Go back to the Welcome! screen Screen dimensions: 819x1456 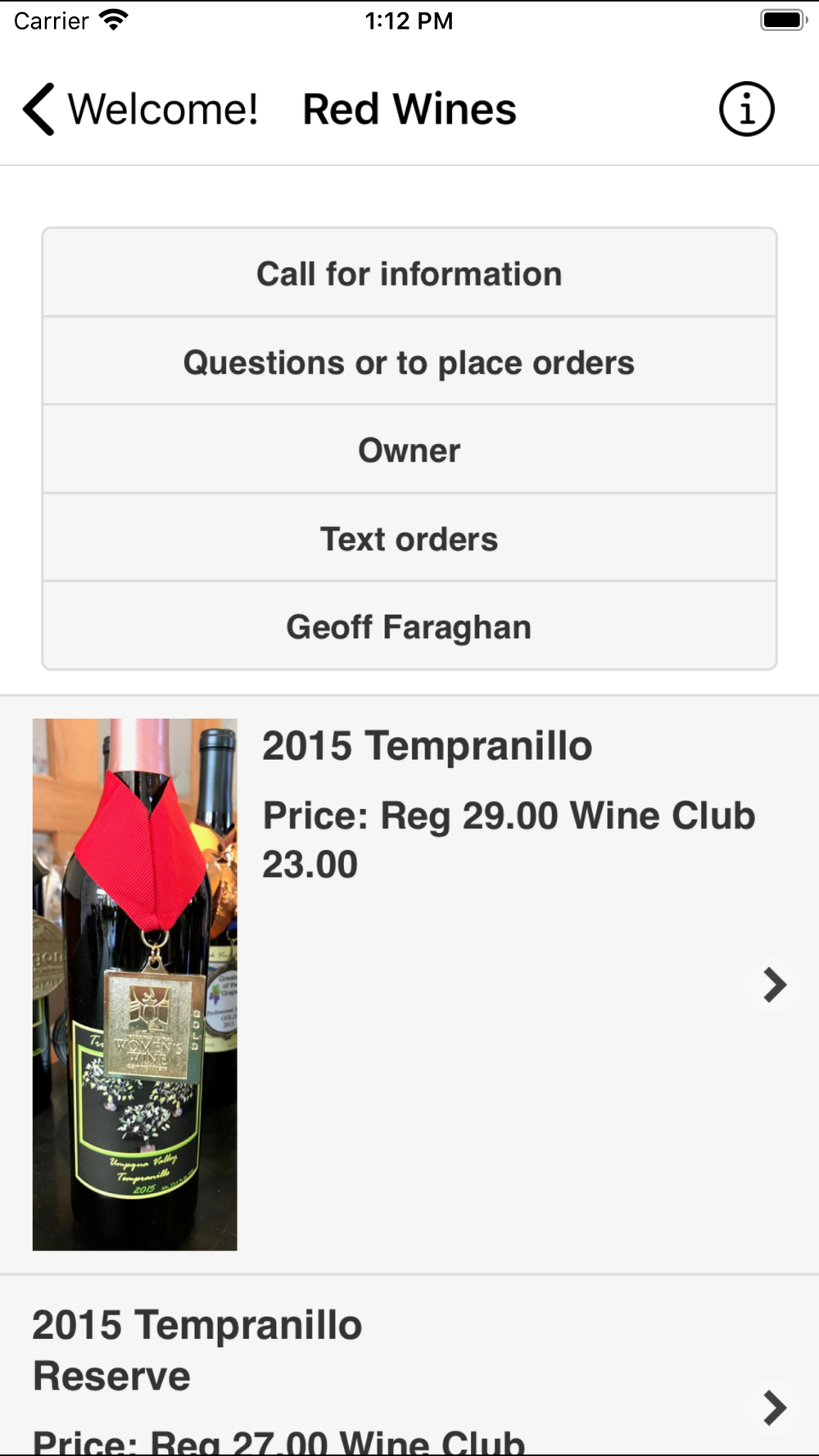[x=139, y=109]
